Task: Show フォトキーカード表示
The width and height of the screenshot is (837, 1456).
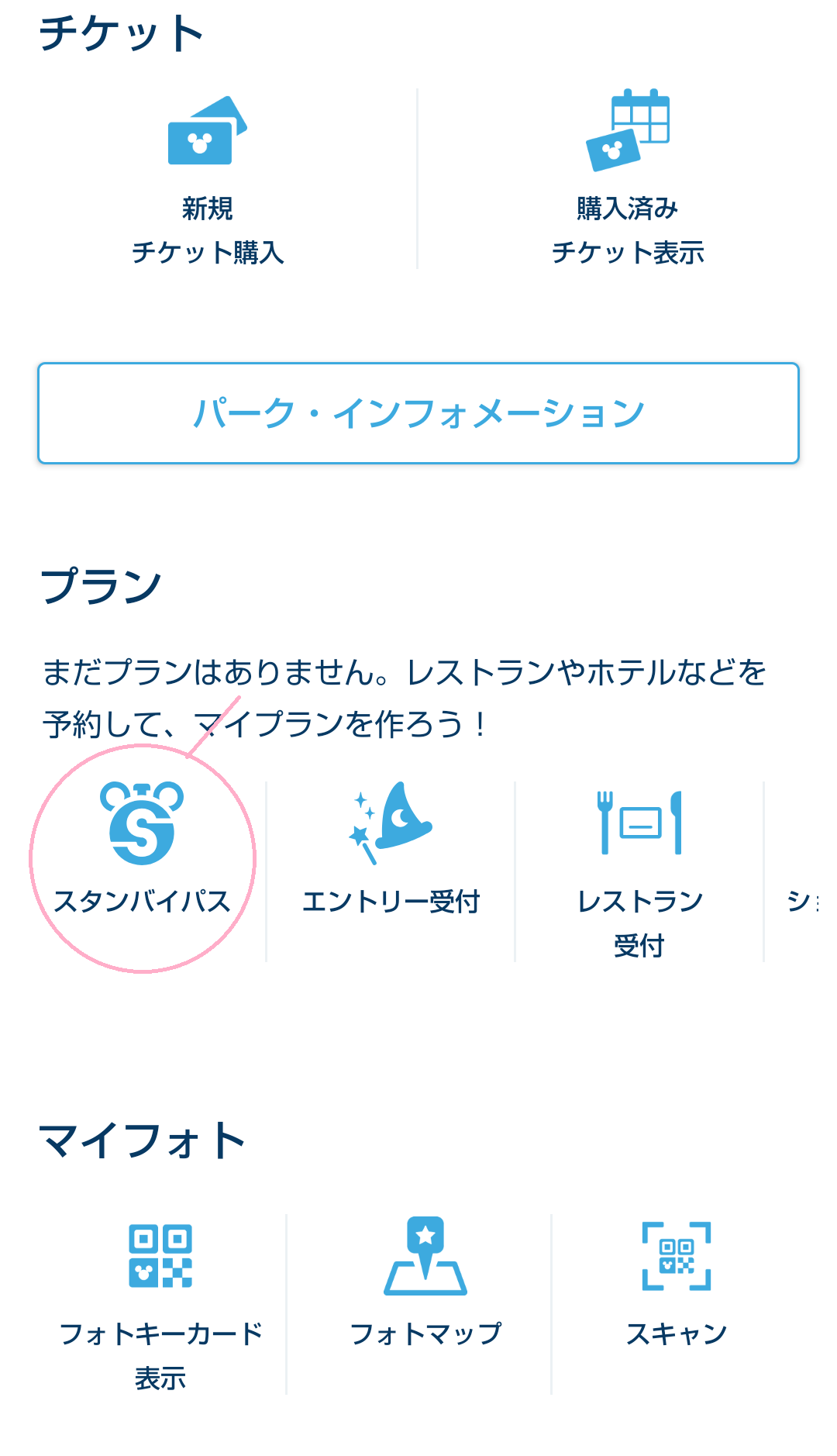Action: [x=160, y=1302]
